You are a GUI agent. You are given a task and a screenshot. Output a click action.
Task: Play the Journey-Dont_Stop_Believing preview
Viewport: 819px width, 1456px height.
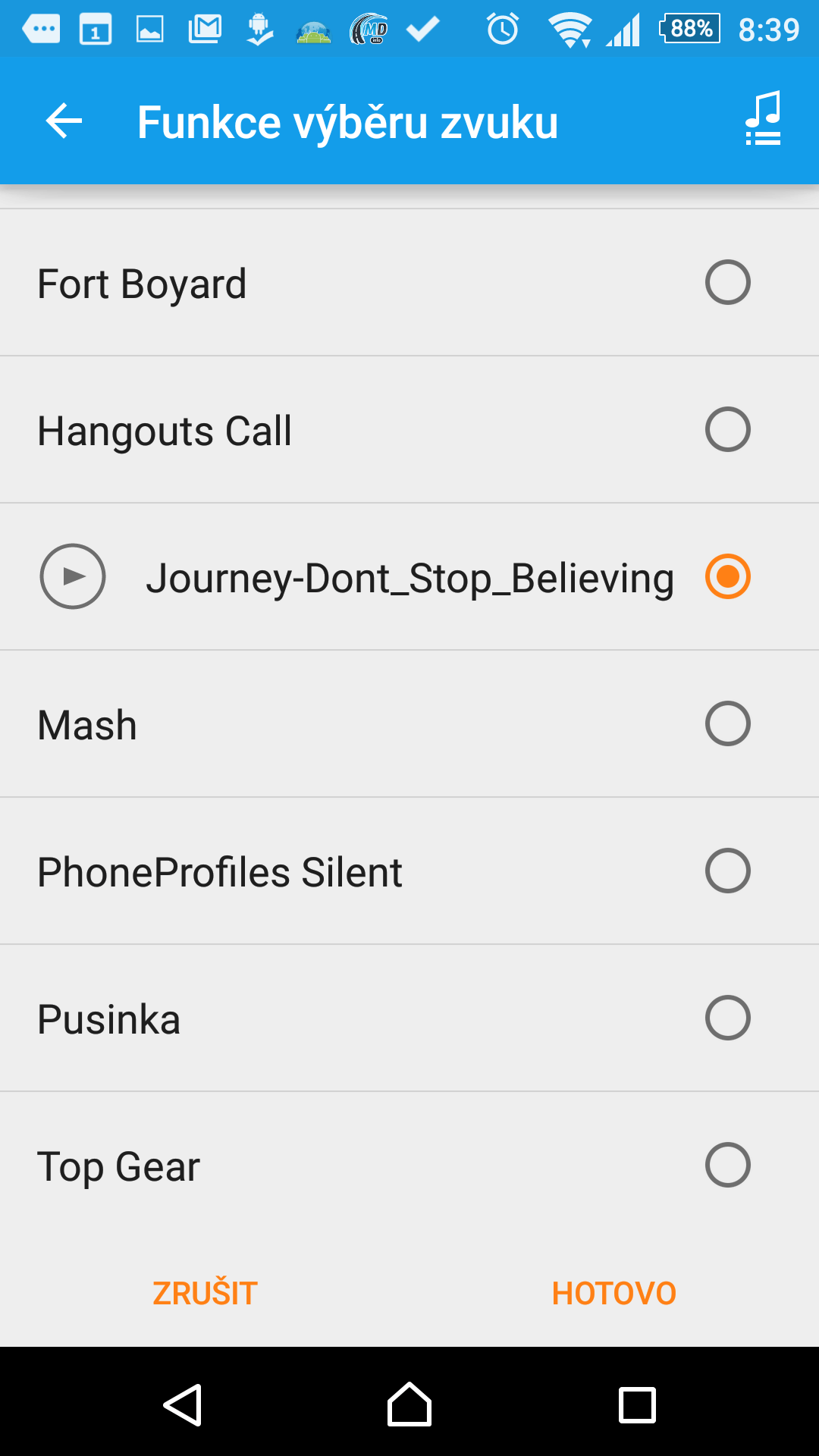pyautogui.click(x=73, y=576)
